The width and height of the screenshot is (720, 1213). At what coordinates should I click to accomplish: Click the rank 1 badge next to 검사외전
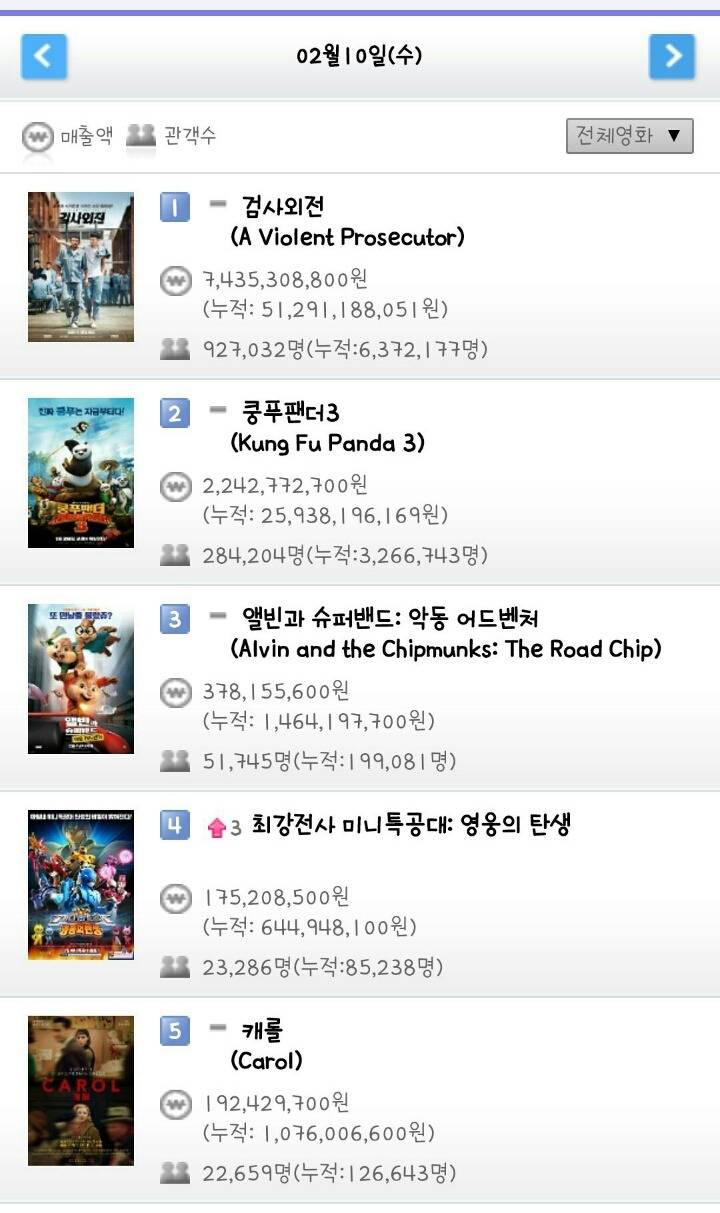(176, 206)
